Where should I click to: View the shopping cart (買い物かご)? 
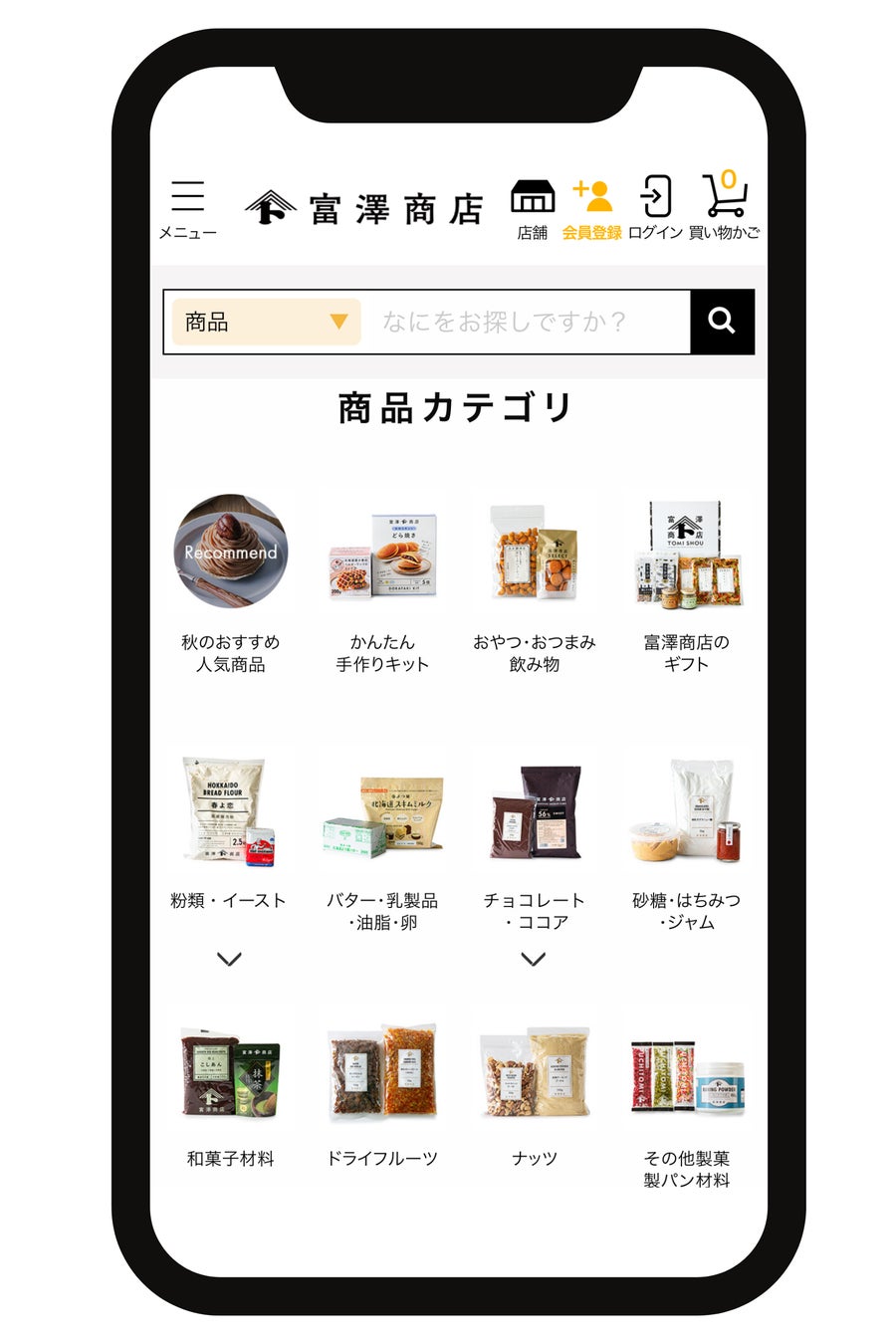[x=724, y=207]
